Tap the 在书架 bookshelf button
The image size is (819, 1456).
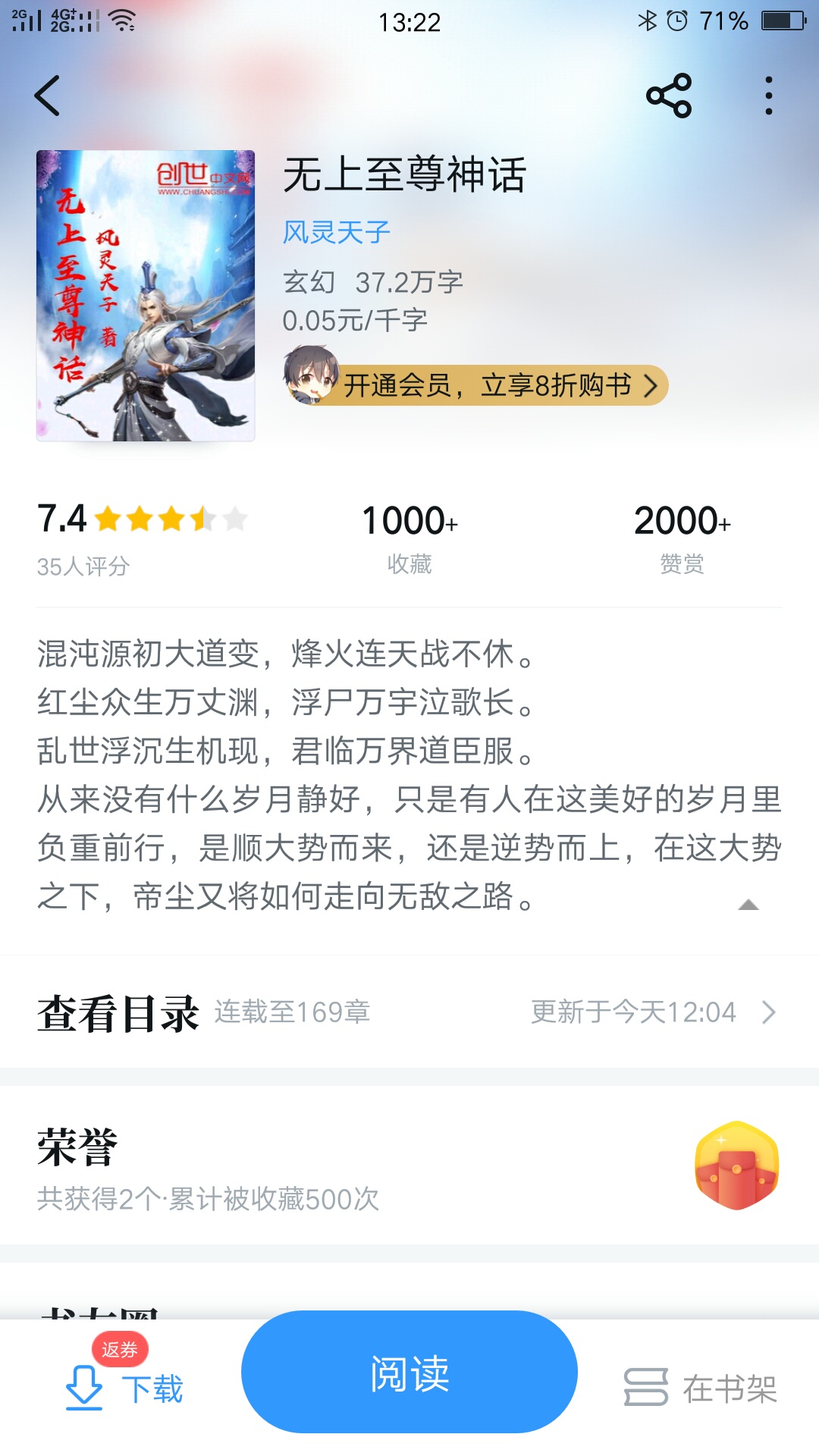701,1388
